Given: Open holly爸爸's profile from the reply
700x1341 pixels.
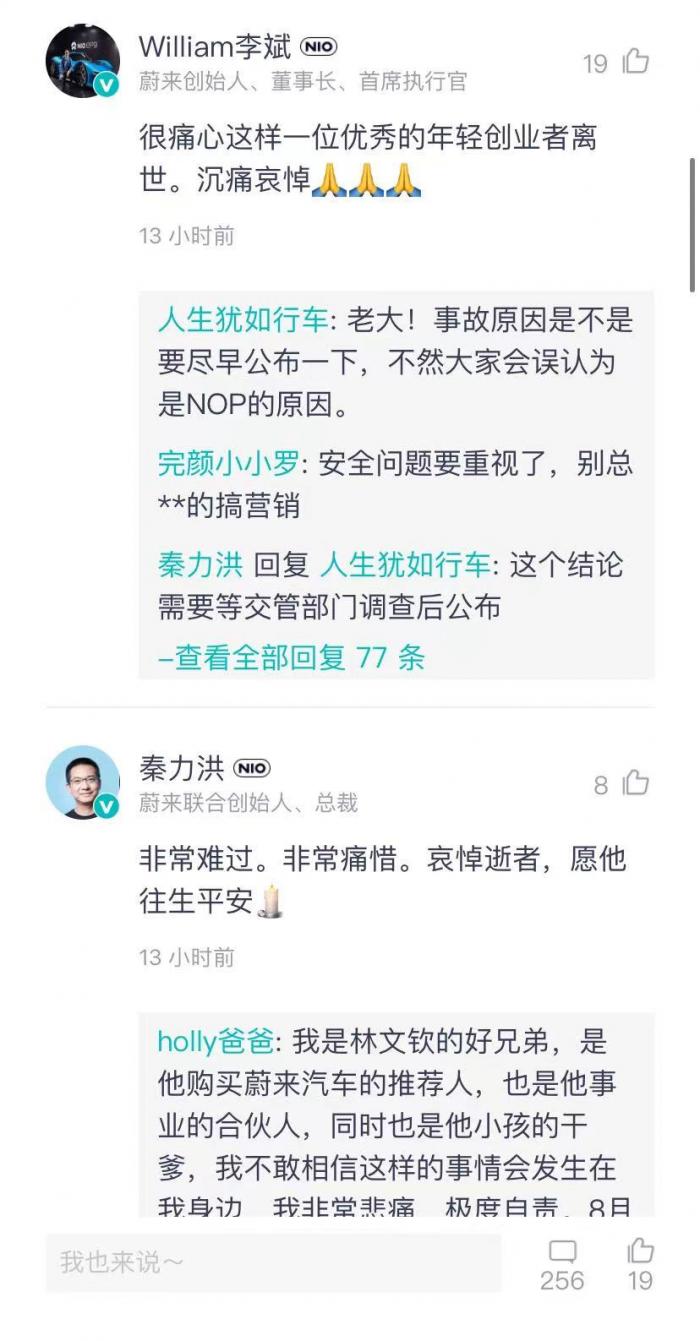Looking at the screenshot, I should tap(215, 1041).
